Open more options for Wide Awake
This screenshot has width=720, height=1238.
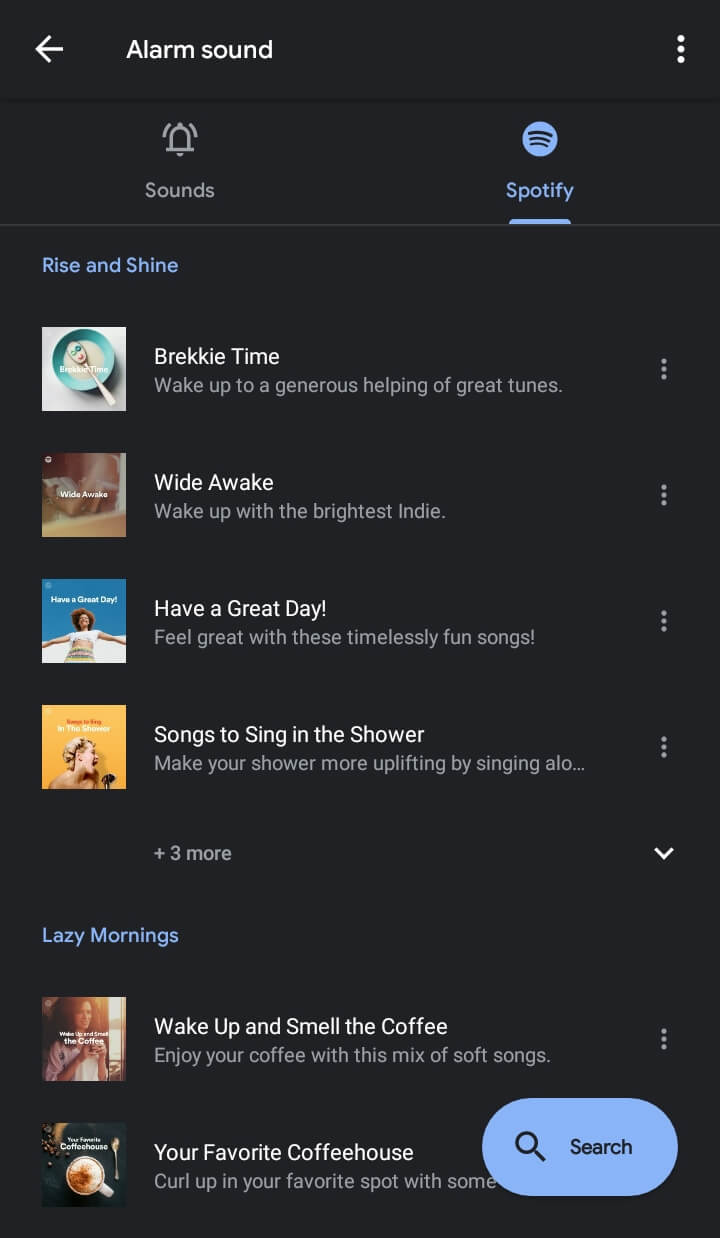663,495
